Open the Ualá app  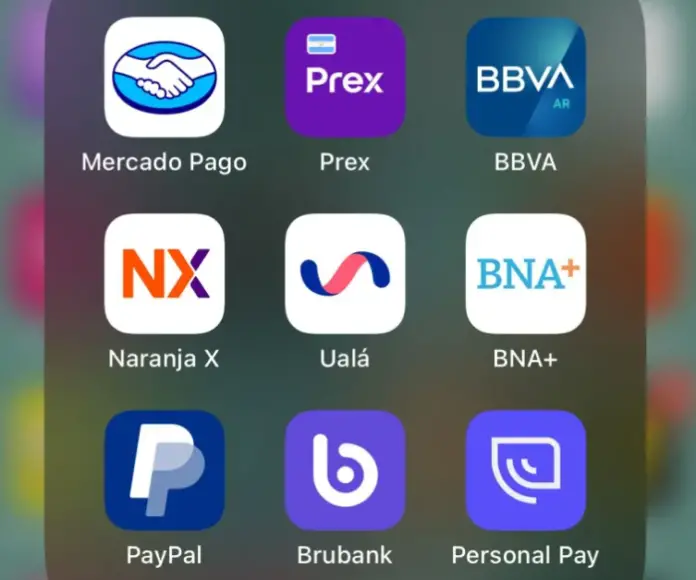[x=345, y=273]
